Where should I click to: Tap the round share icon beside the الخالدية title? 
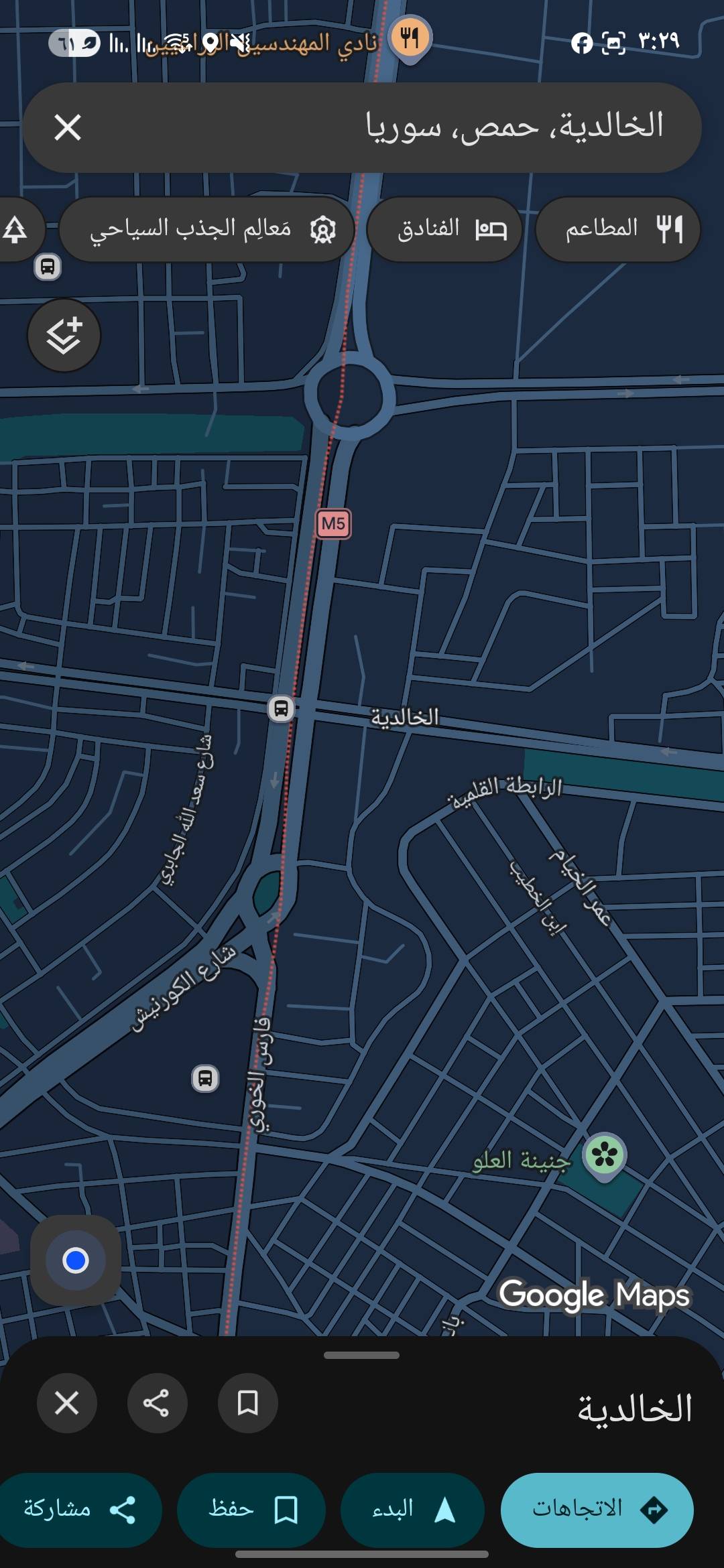[157, 1402]
